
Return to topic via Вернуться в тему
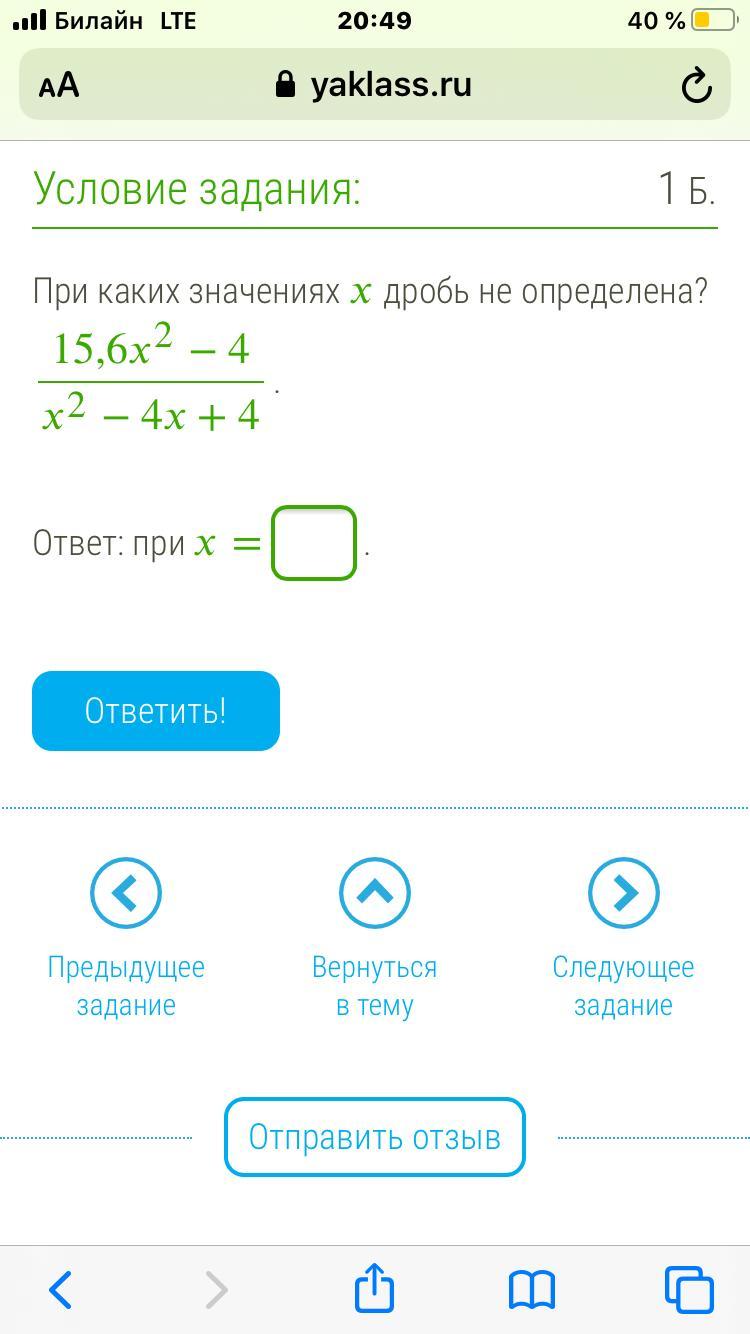[x=375, y=893]
